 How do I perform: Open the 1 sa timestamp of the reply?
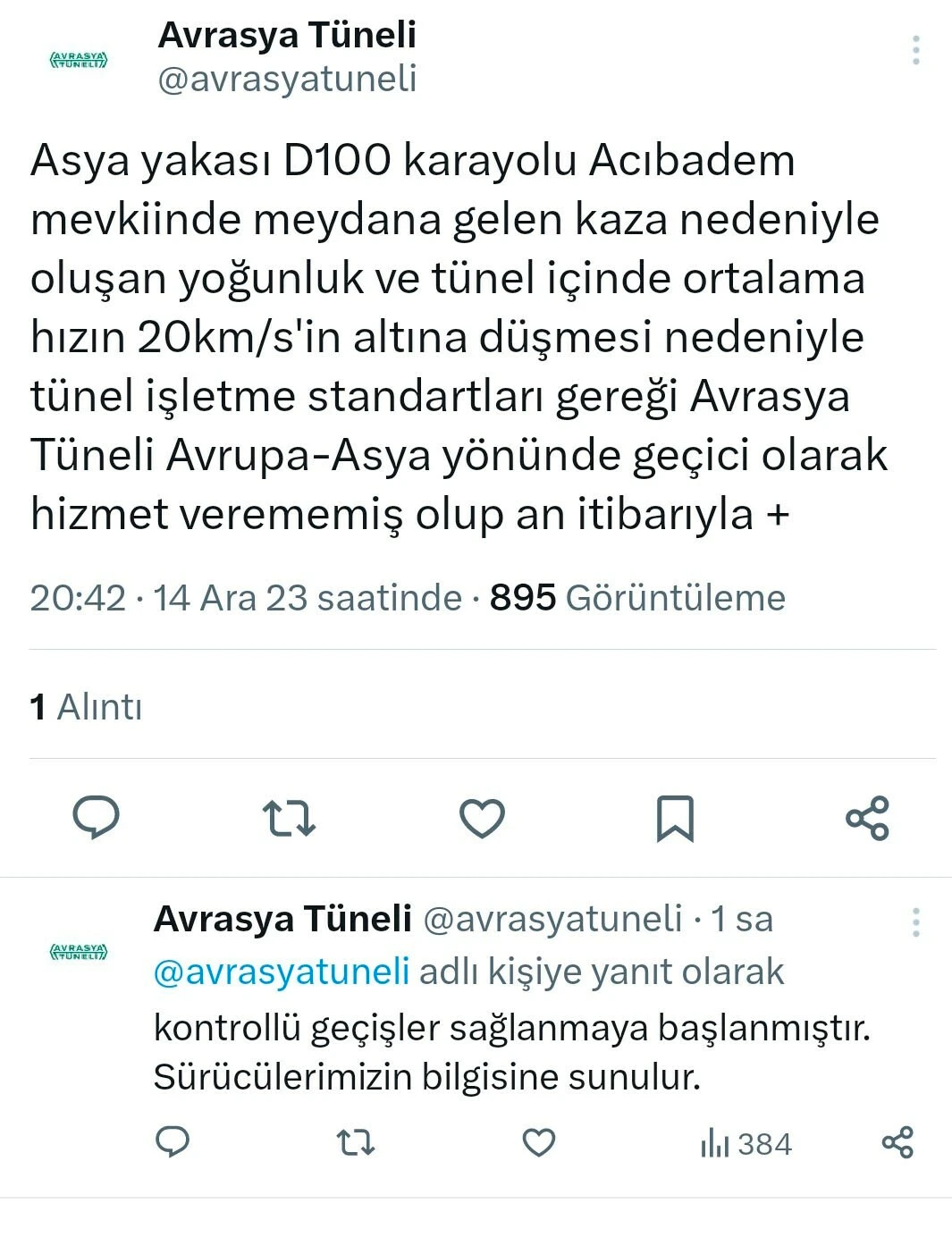(743, 921)
